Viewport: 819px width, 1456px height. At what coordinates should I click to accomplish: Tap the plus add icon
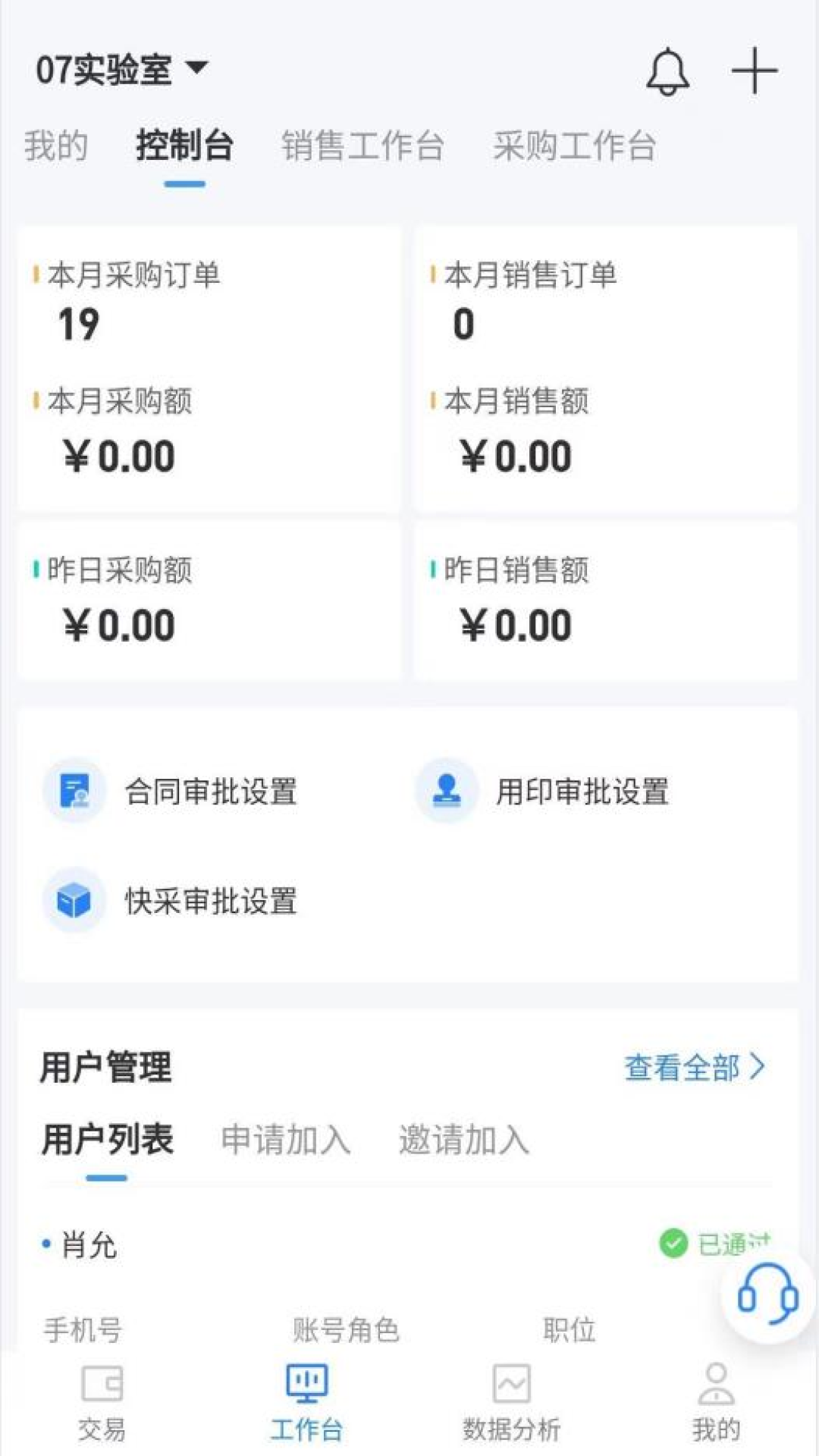click(754, 71)
